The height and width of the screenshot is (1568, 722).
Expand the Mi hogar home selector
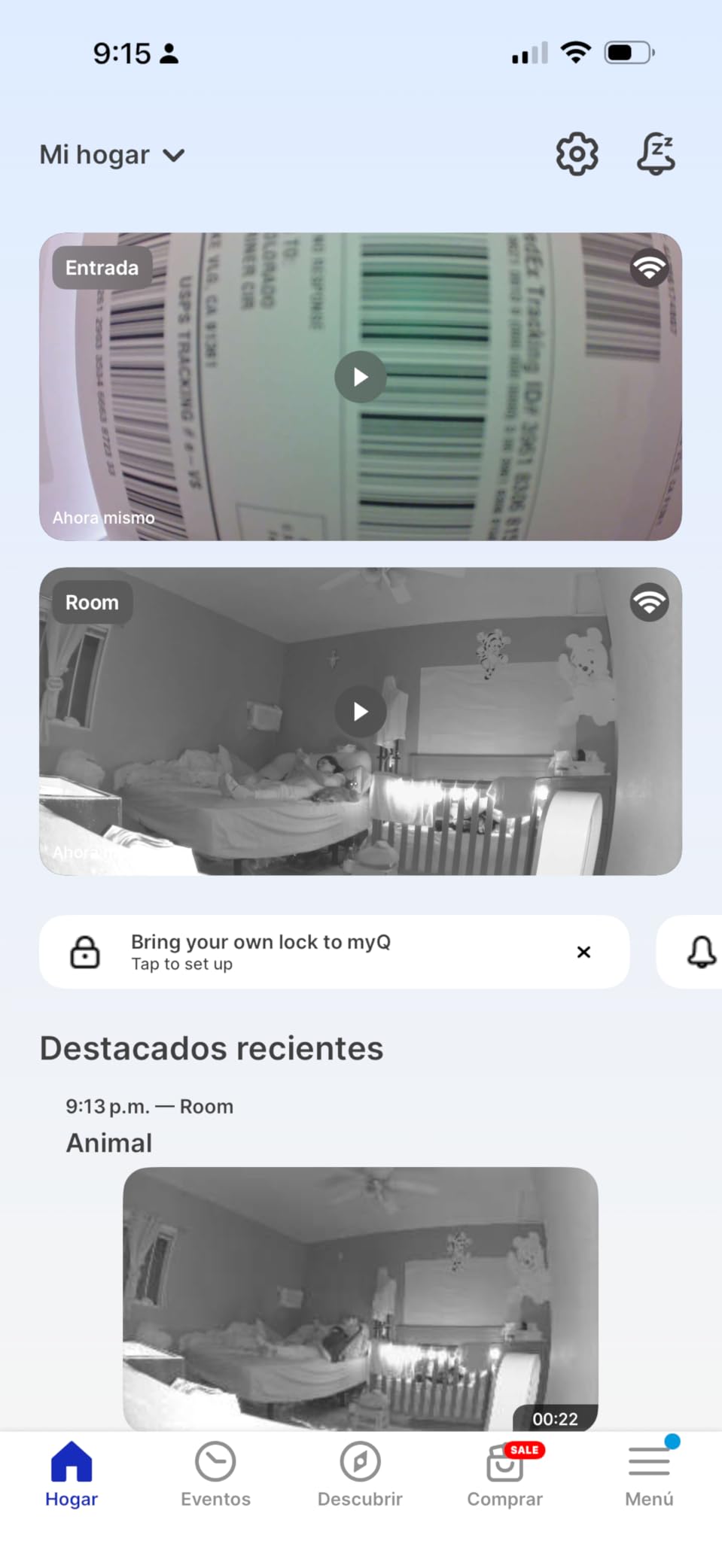(112, 155)
